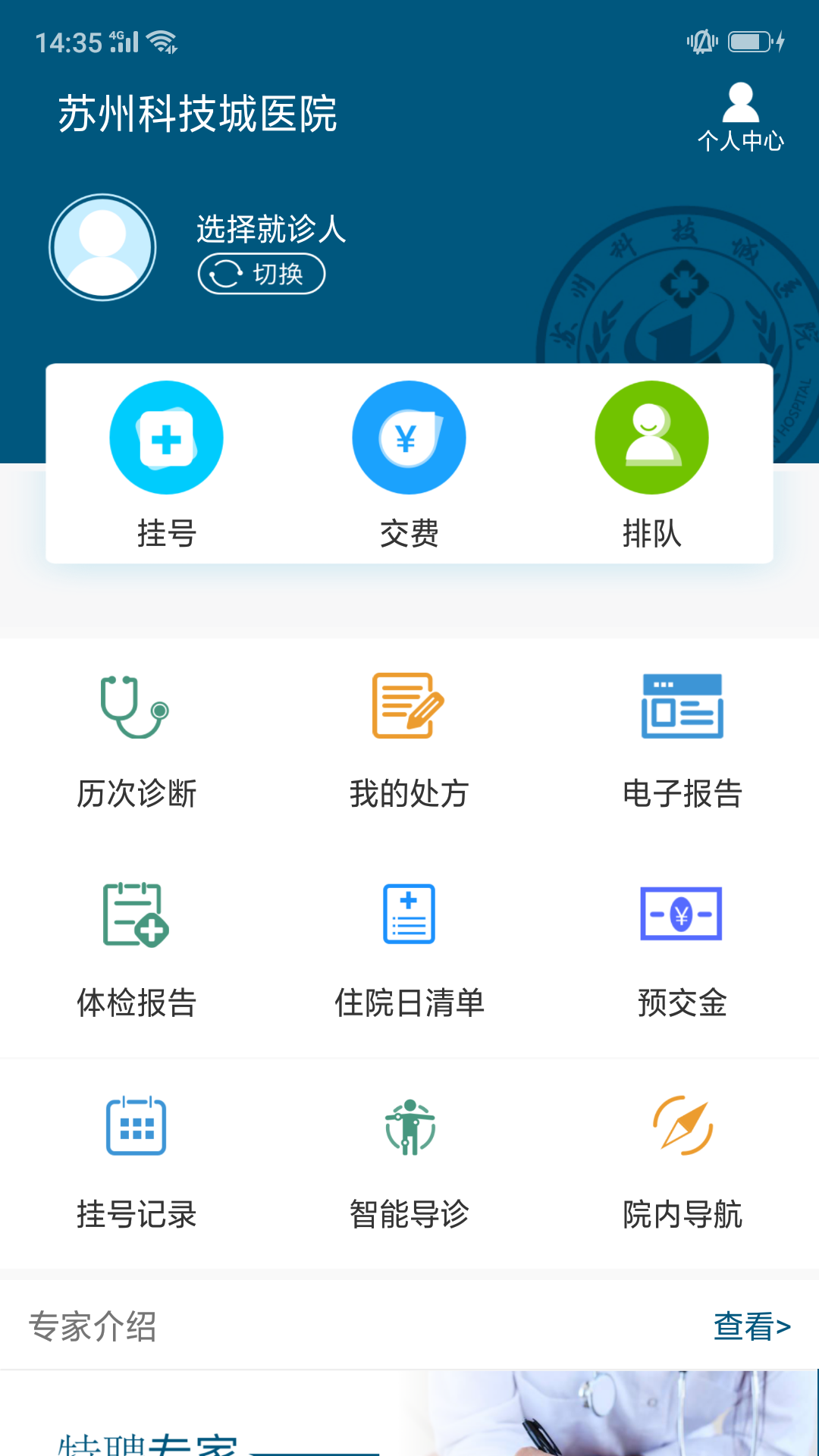View 历次诊断 past diagnoses
819x1456 pixels.
[136, 741]
